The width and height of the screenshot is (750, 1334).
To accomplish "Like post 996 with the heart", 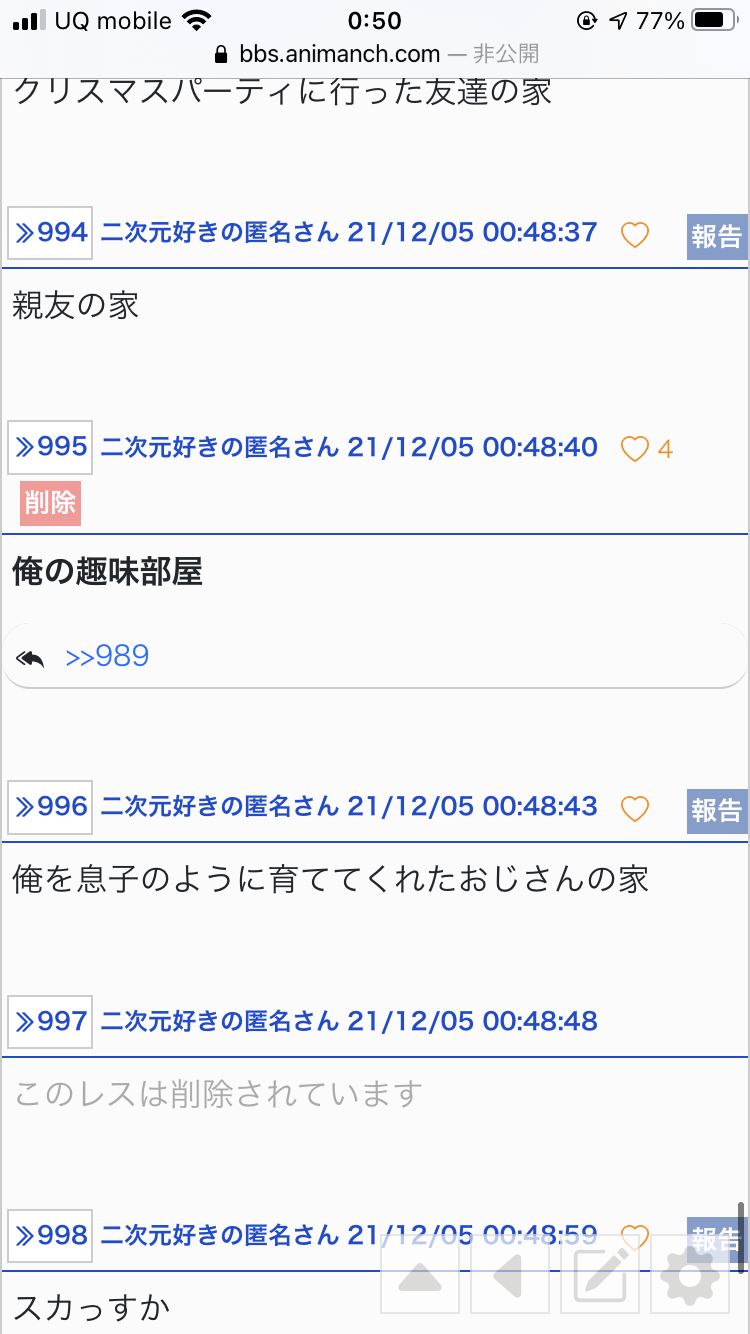I will [635, 809].
